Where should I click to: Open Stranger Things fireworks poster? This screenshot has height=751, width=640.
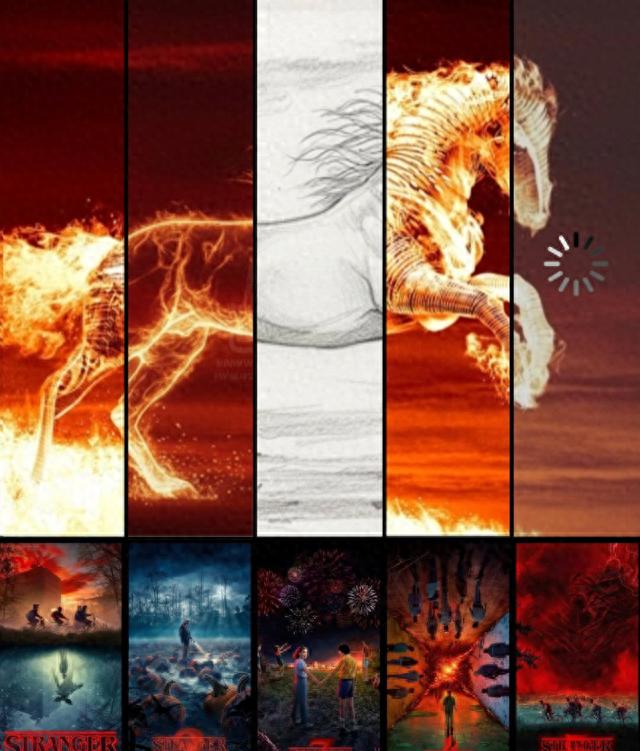pos(319,645)
